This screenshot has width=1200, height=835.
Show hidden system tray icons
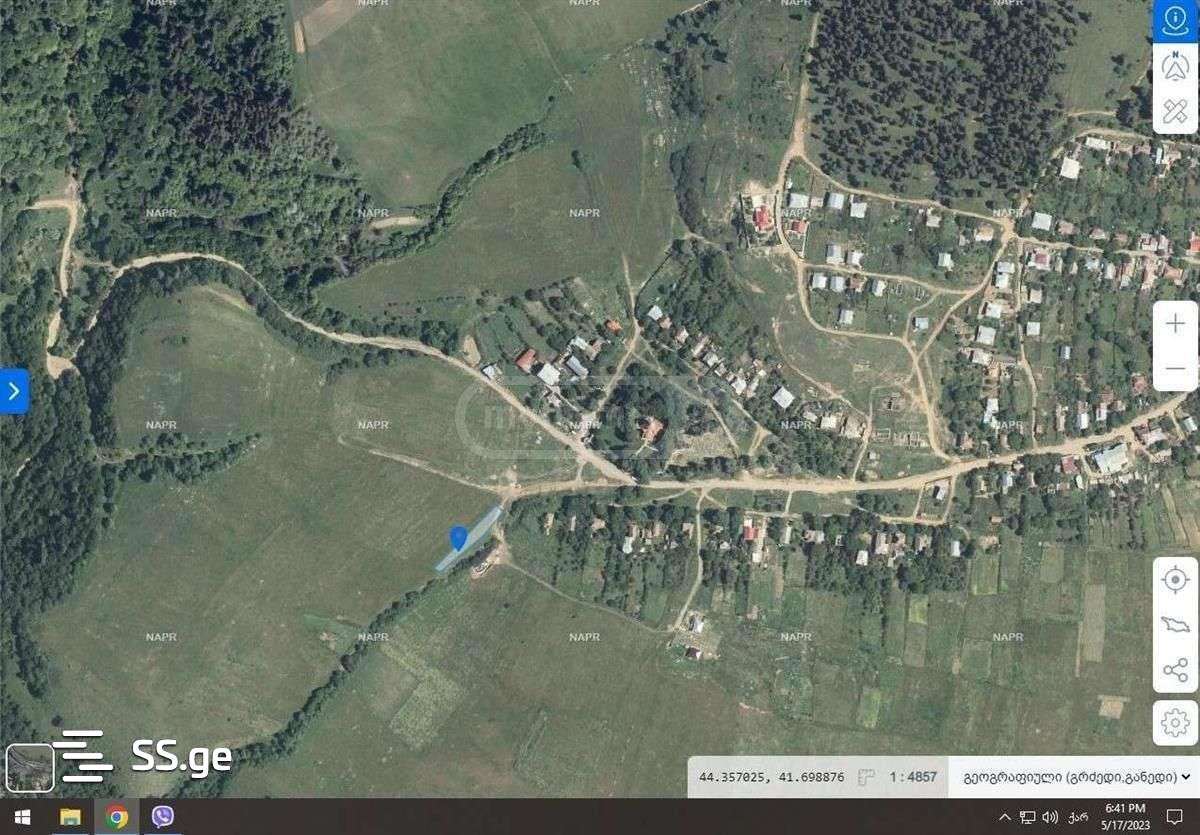pyautogui.click(x=1004, y=817)
